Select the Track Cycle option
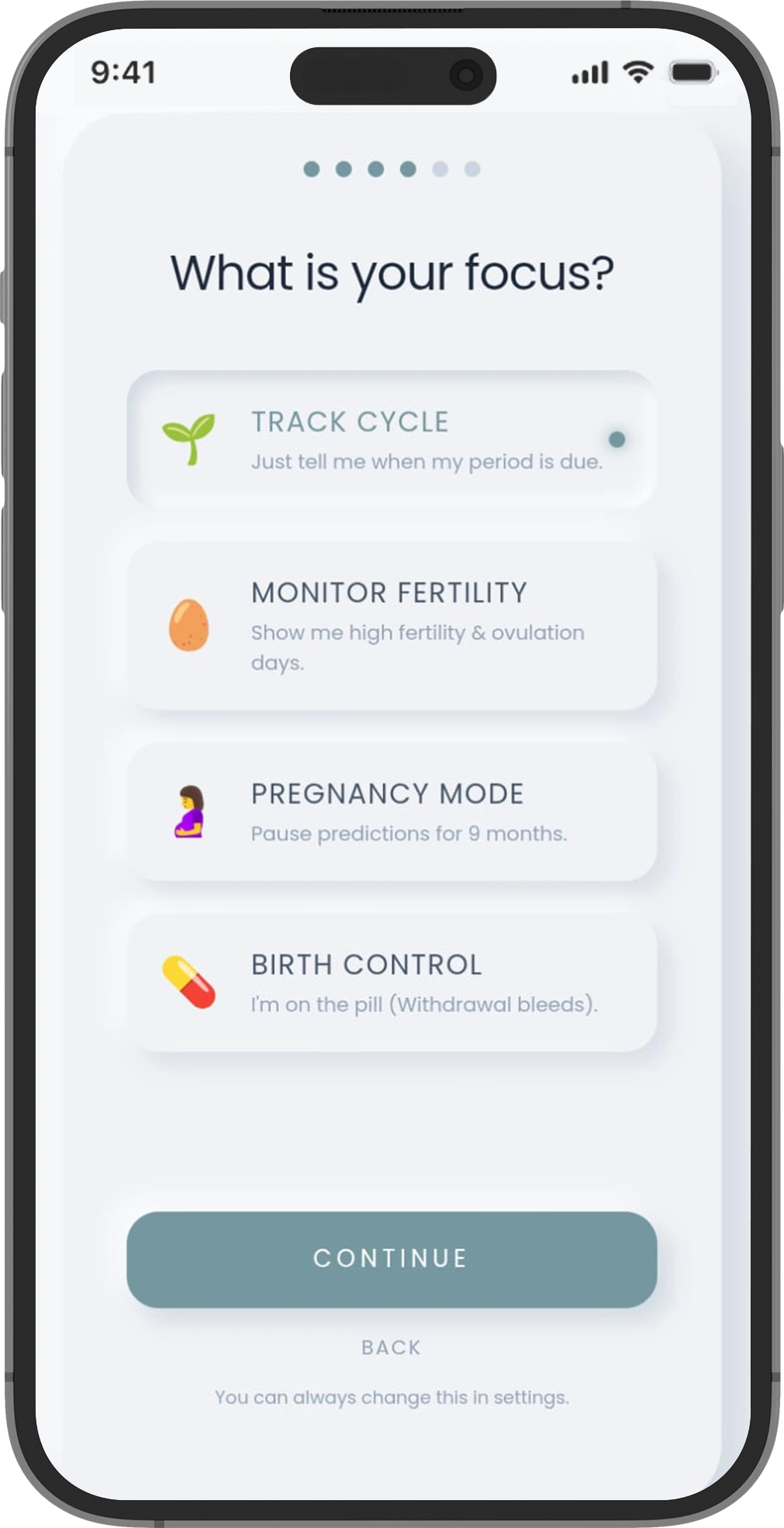The width and height of the screenshot is (784, 1528). 392,440
